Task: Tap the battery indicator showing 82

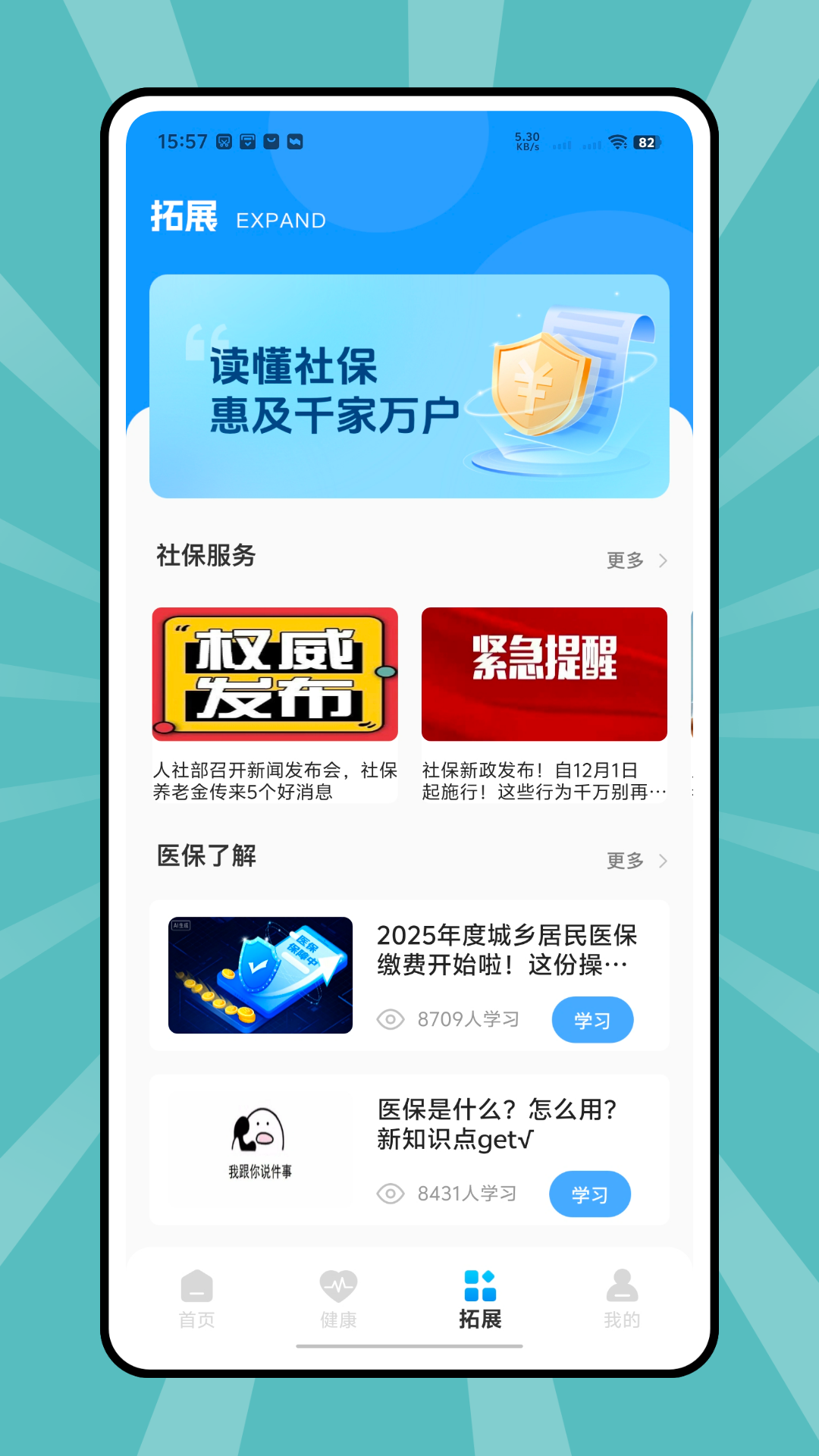Action: coord(645,143)
